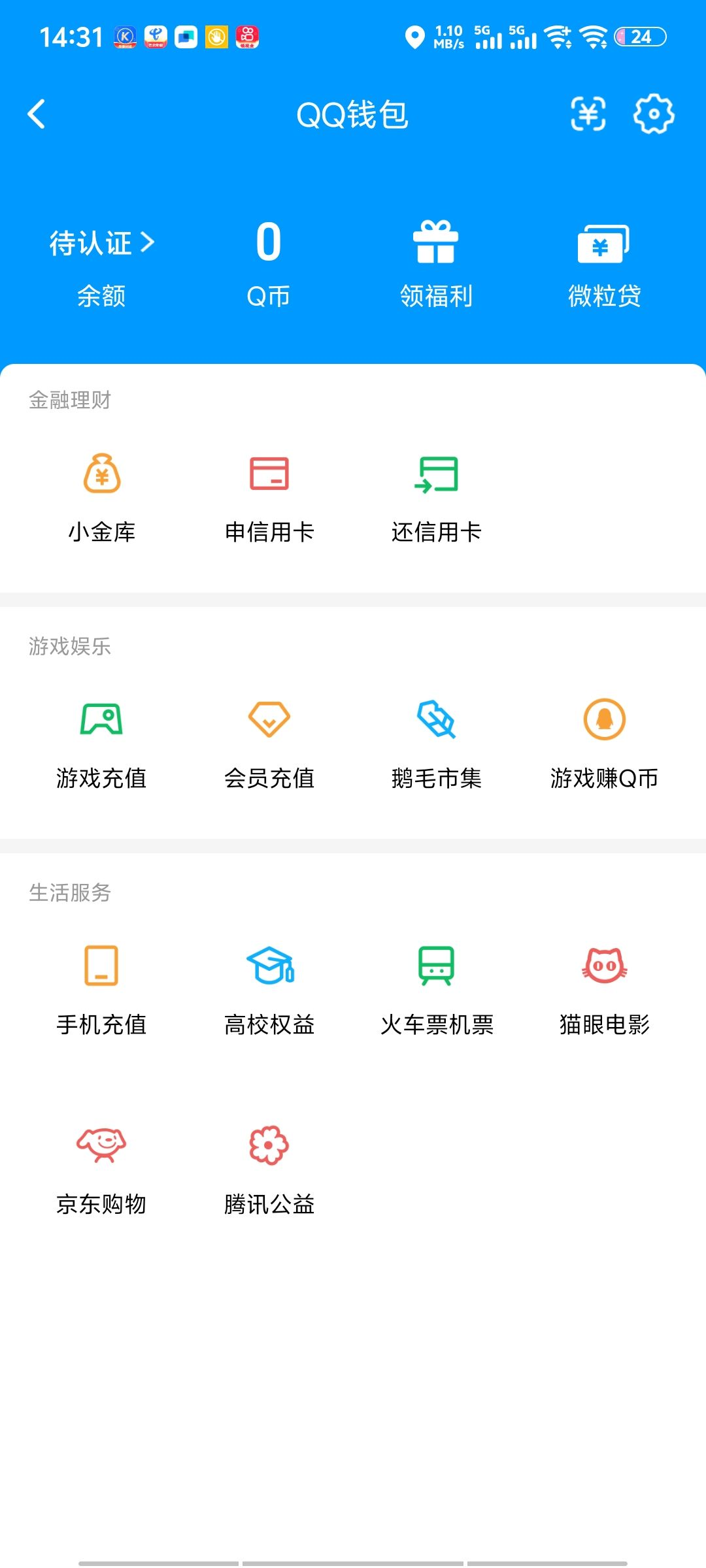
Task: Open 火车票机票 ticket booking
Action: 438,987
